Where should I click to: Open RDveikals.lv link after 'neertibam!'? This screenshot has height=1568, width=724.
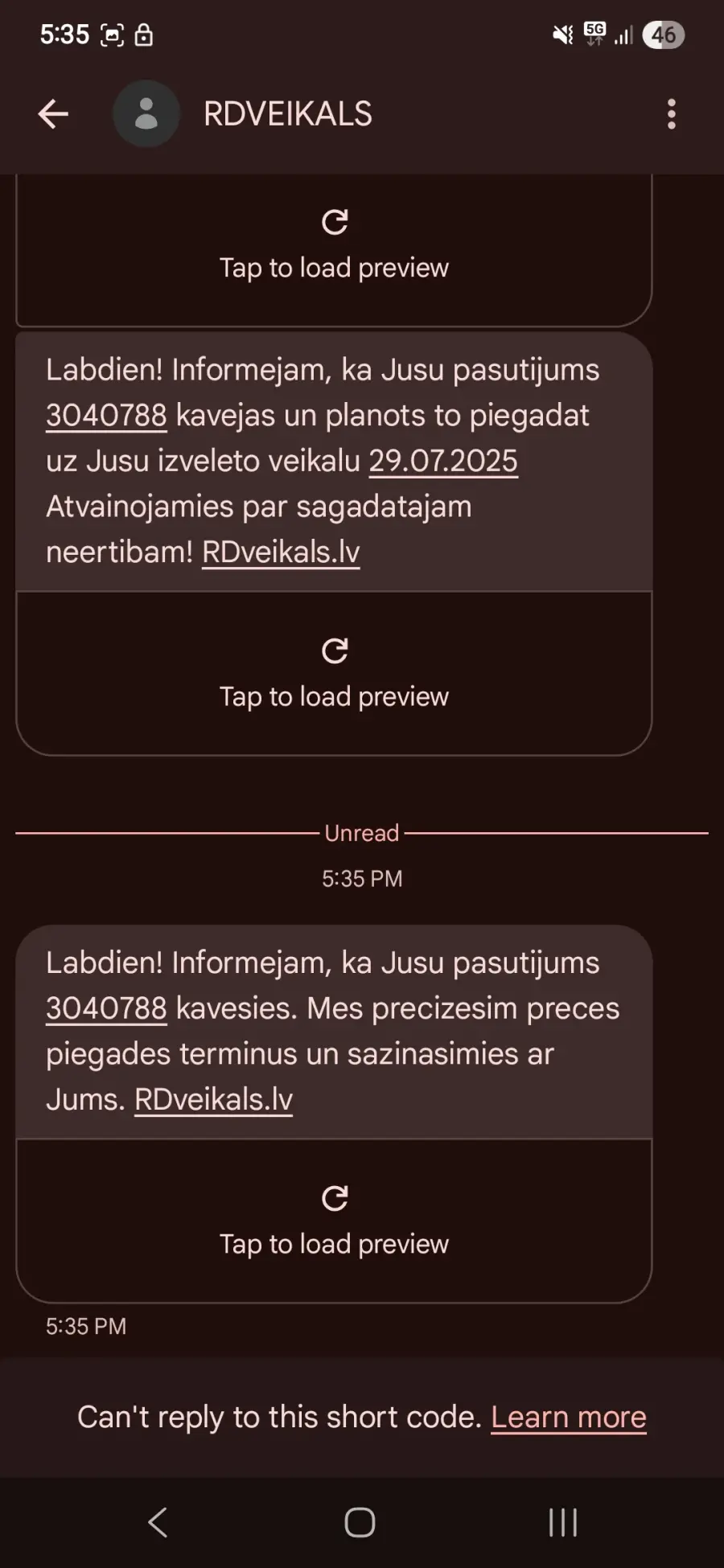[281, 552]
